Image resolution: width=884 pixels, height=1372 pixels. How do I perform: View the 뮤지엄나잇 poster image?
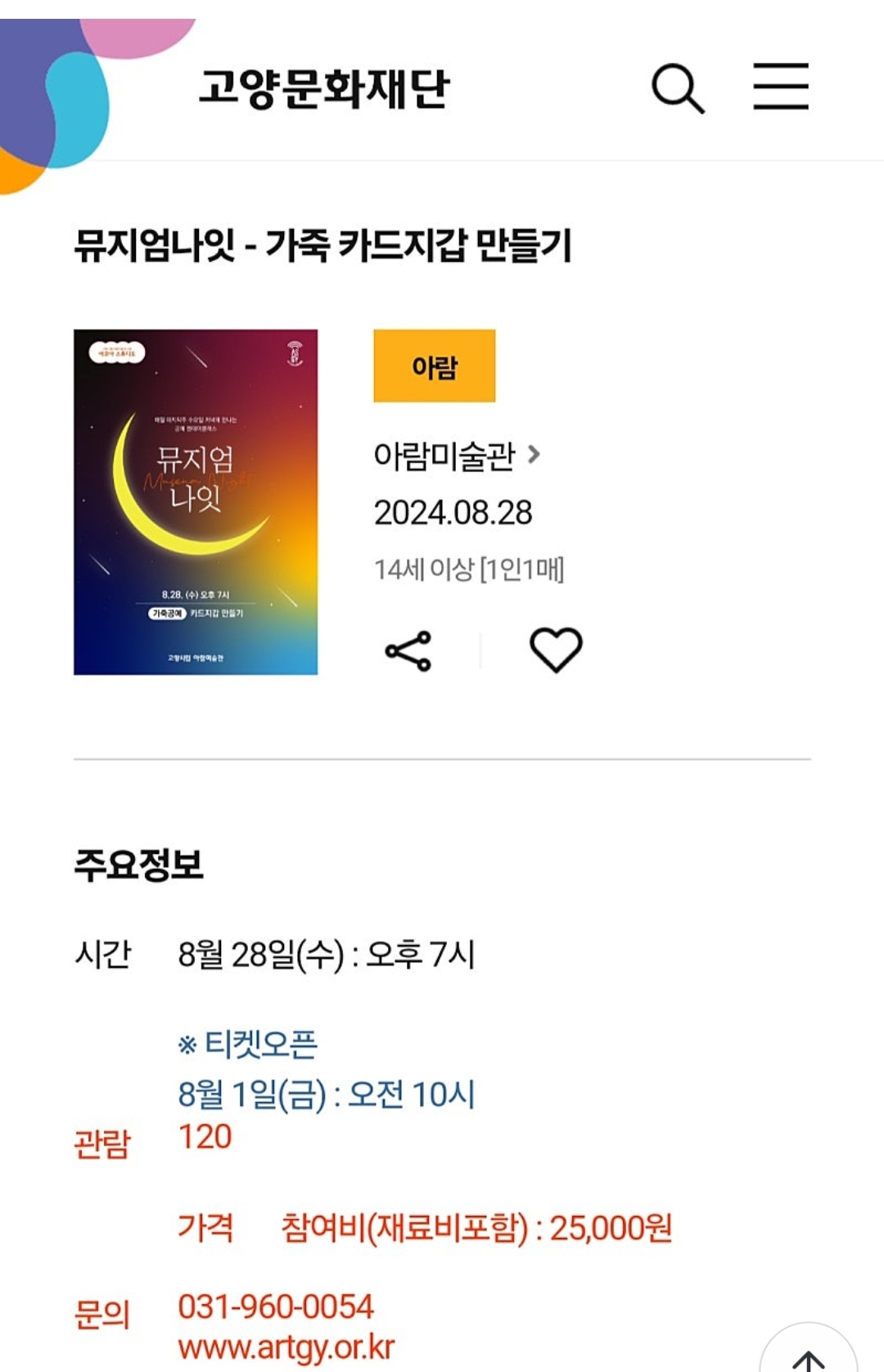[x=196, y=502]
